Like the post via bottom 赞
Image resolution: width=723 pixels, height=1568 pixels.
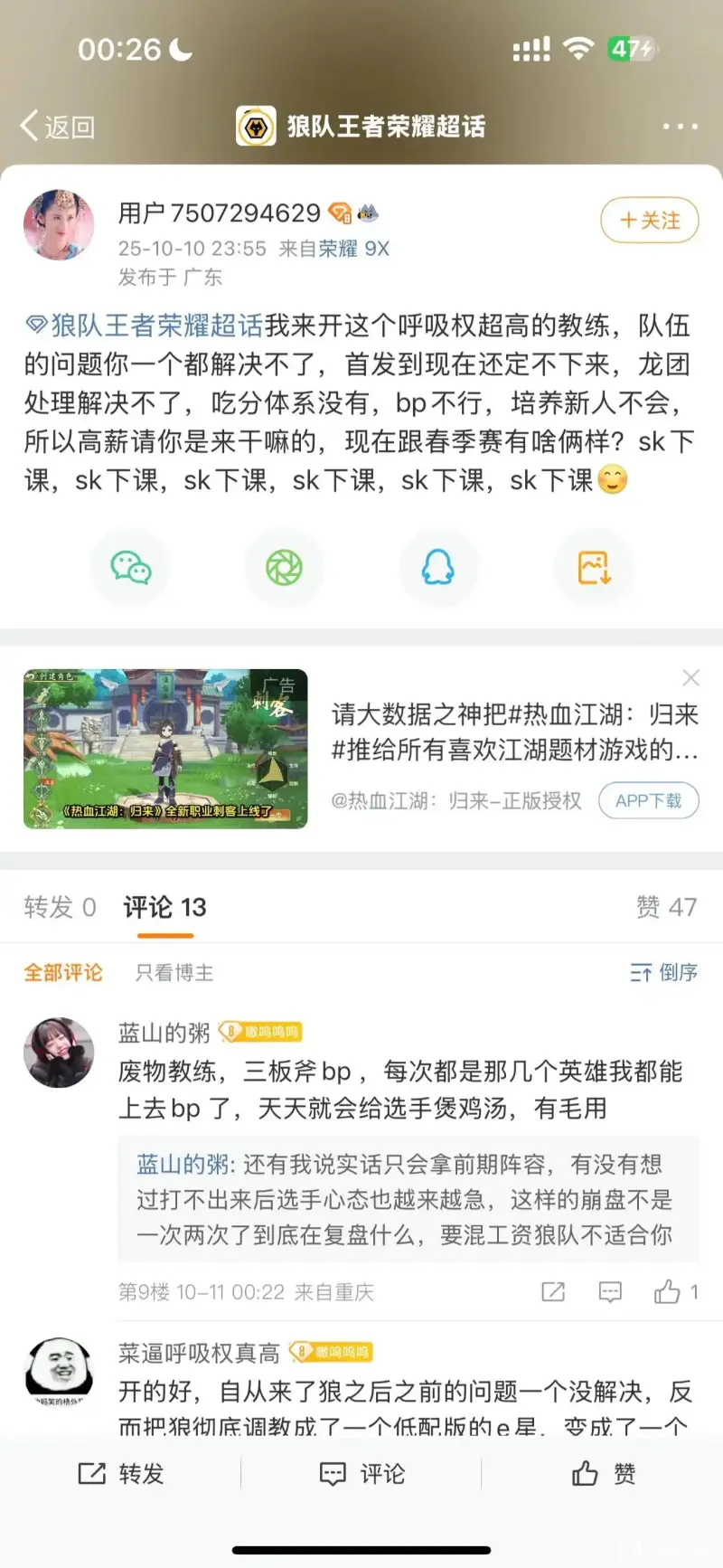603,1474
